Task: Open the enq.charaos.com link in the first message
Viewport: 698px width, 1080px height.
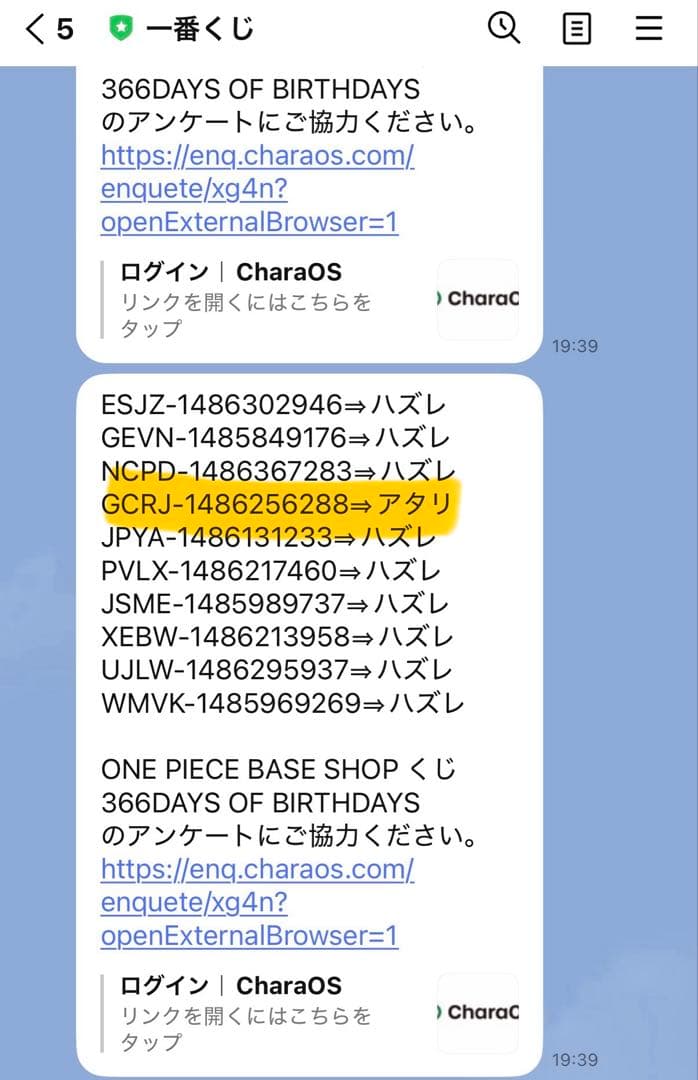Action: pyautogui.click(x=257, y=189)
